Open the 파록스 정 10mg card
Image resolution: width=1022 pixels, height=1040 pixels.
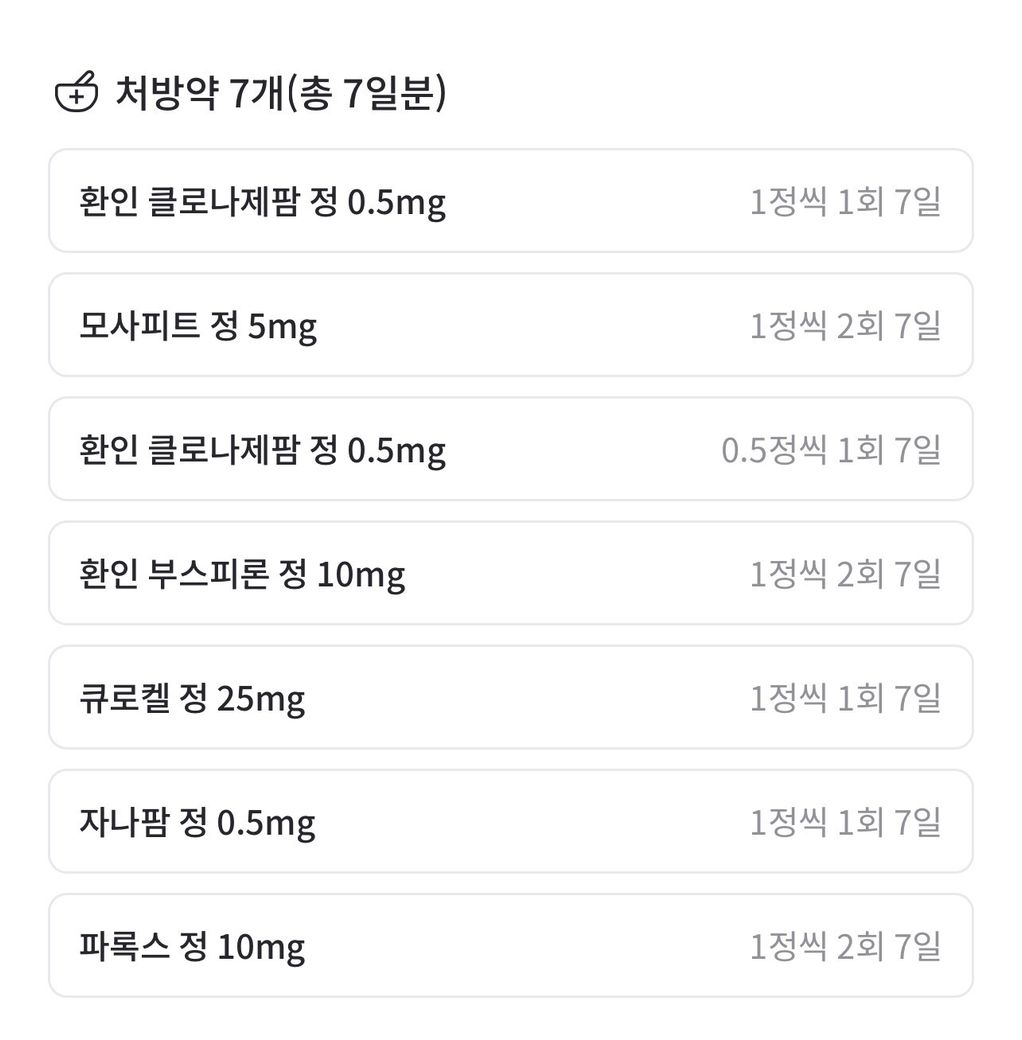(x=510, y=945)
